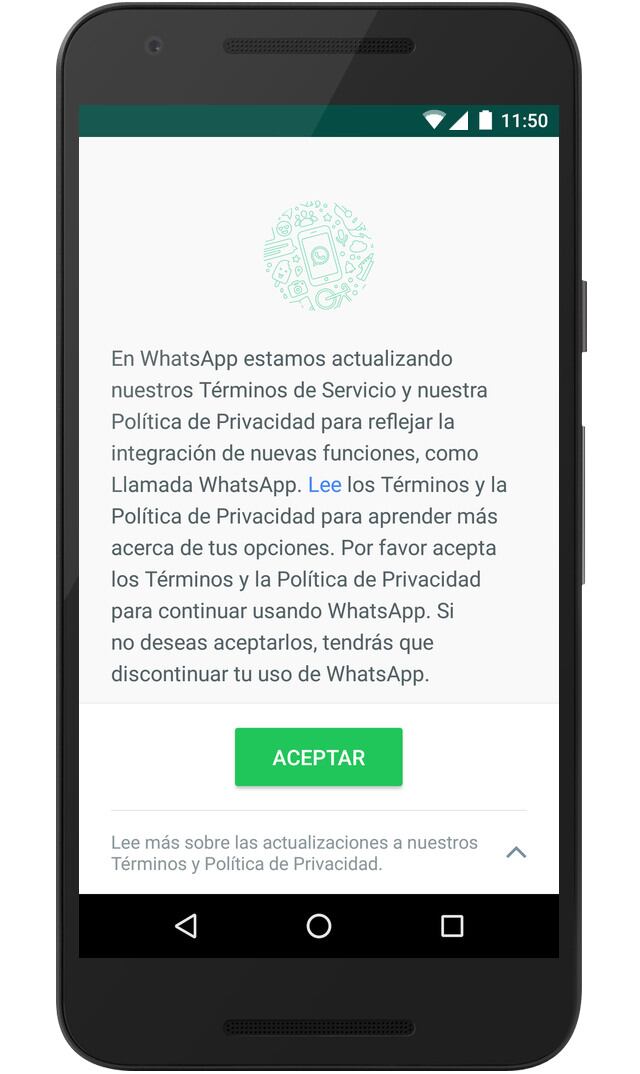Go back using the system back button

click(x=186, y=926)
